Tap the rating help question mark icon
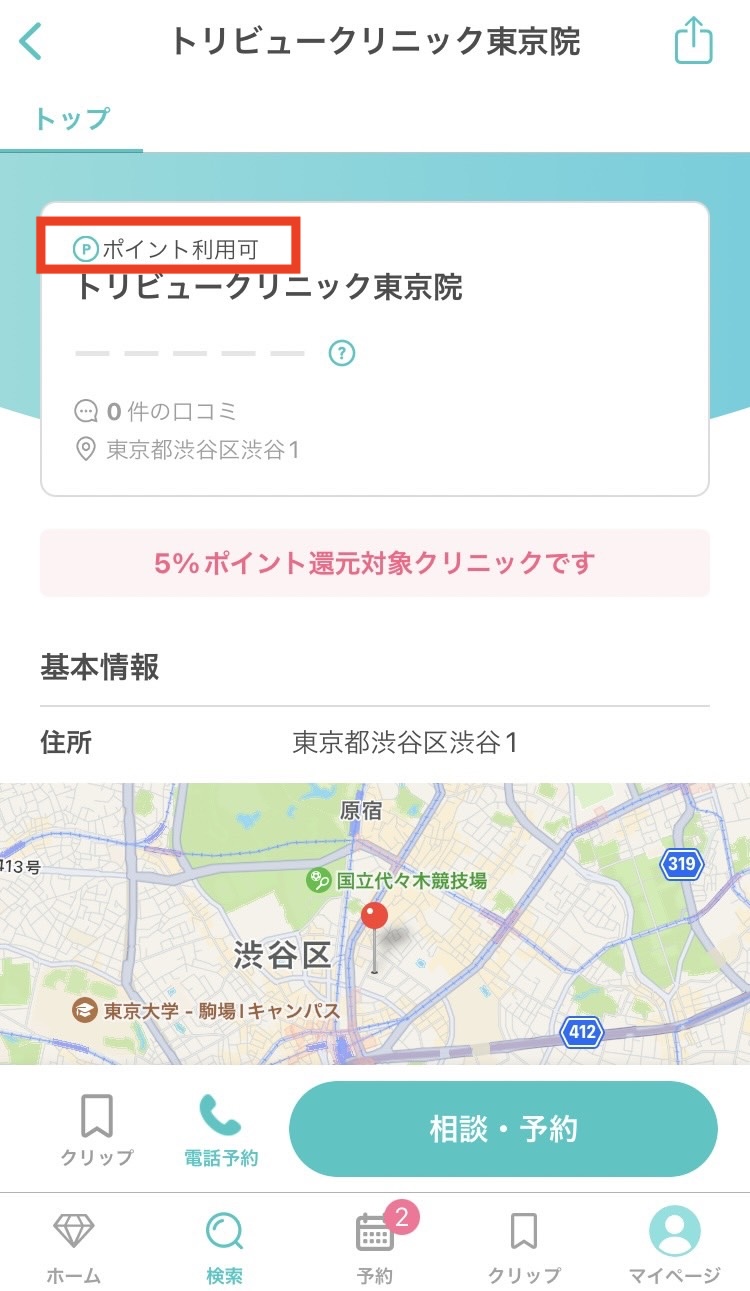The image size is (750, 1291). click(342, 353)
